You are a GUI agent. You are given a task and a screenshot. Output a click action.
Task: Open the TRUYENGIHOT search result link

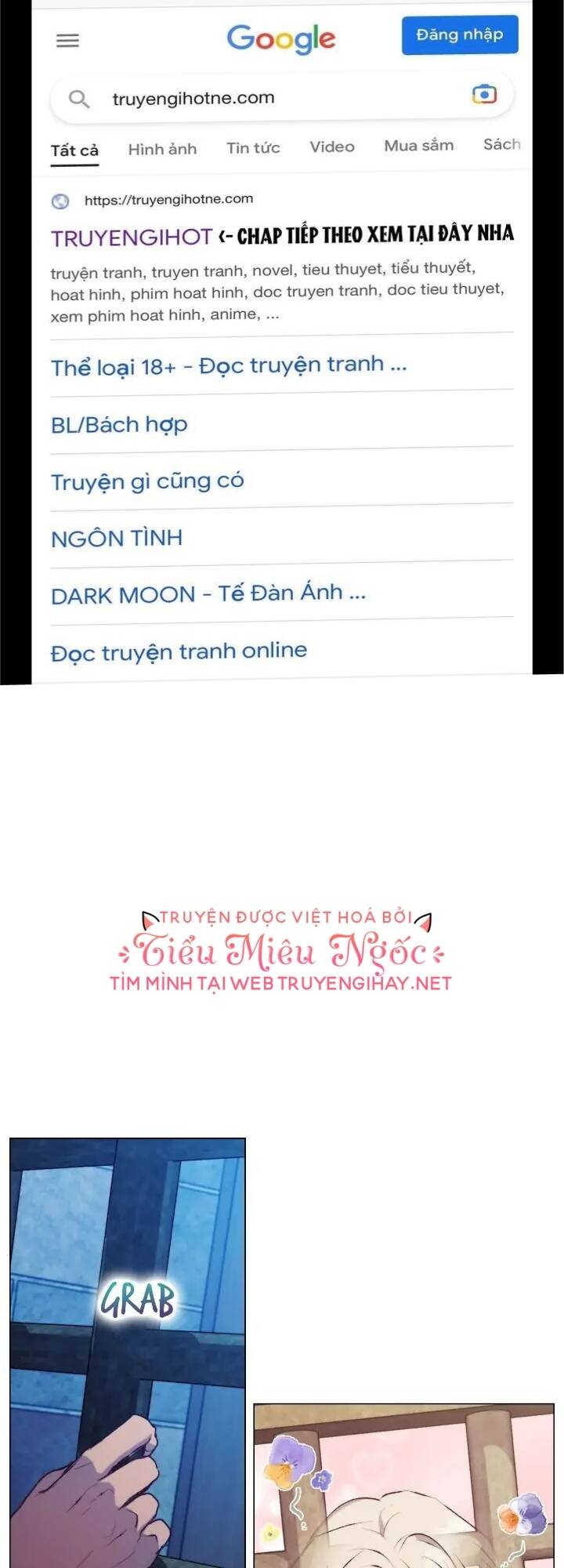coord(129,235)
